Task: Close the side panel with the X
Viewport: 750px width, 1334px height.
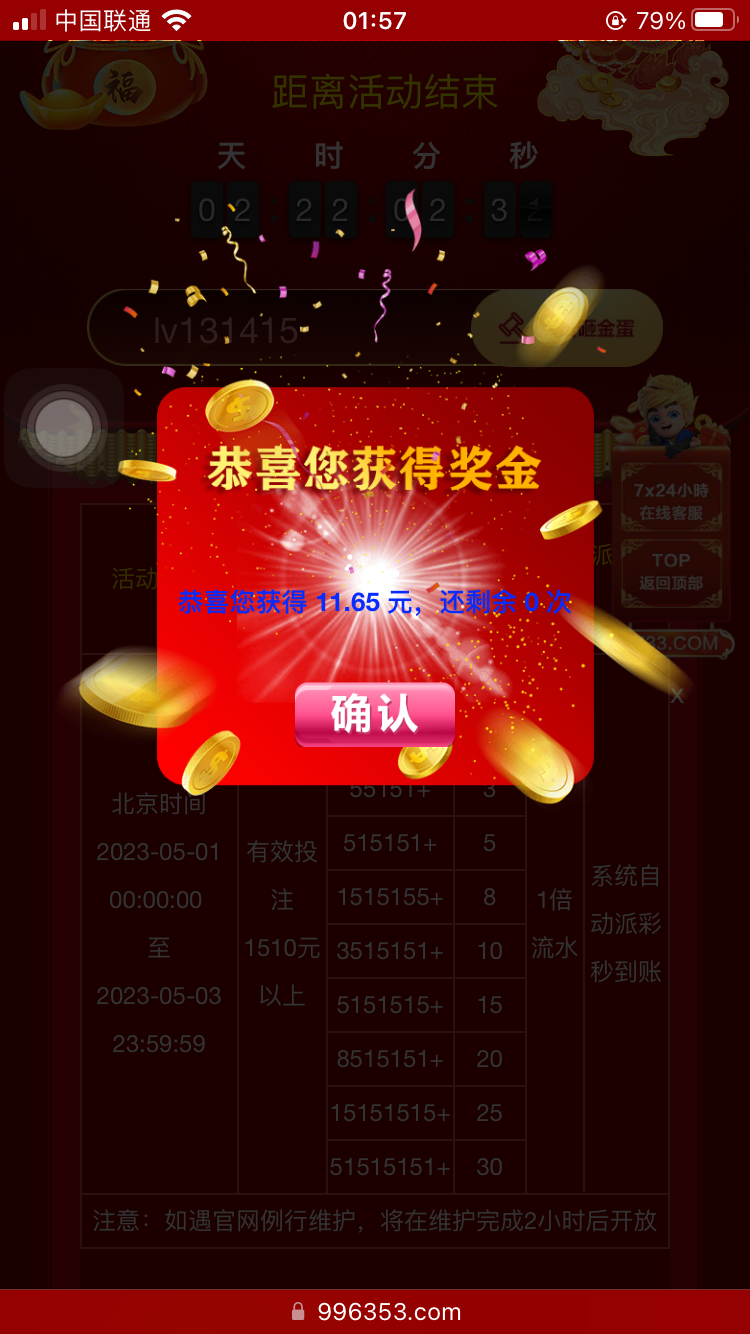Action: click(677, 696)
